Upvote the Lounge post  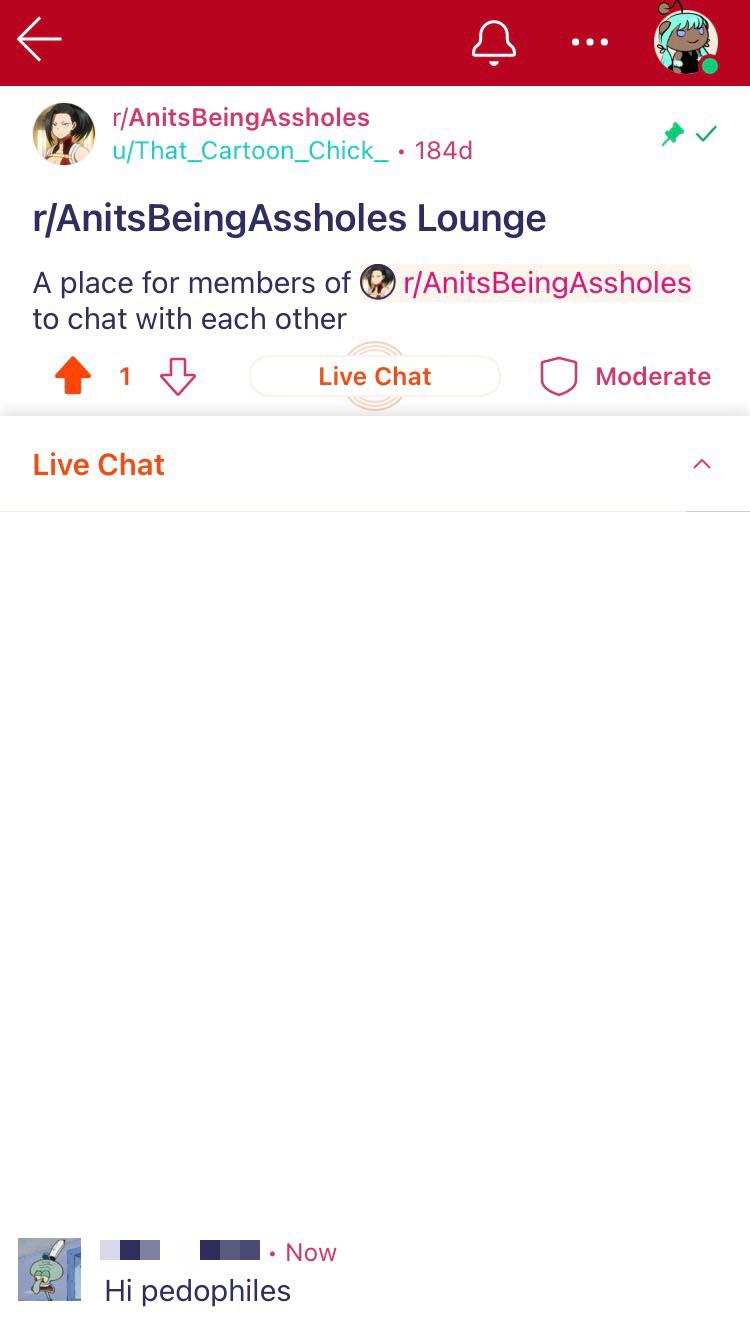tap(73, 377)
